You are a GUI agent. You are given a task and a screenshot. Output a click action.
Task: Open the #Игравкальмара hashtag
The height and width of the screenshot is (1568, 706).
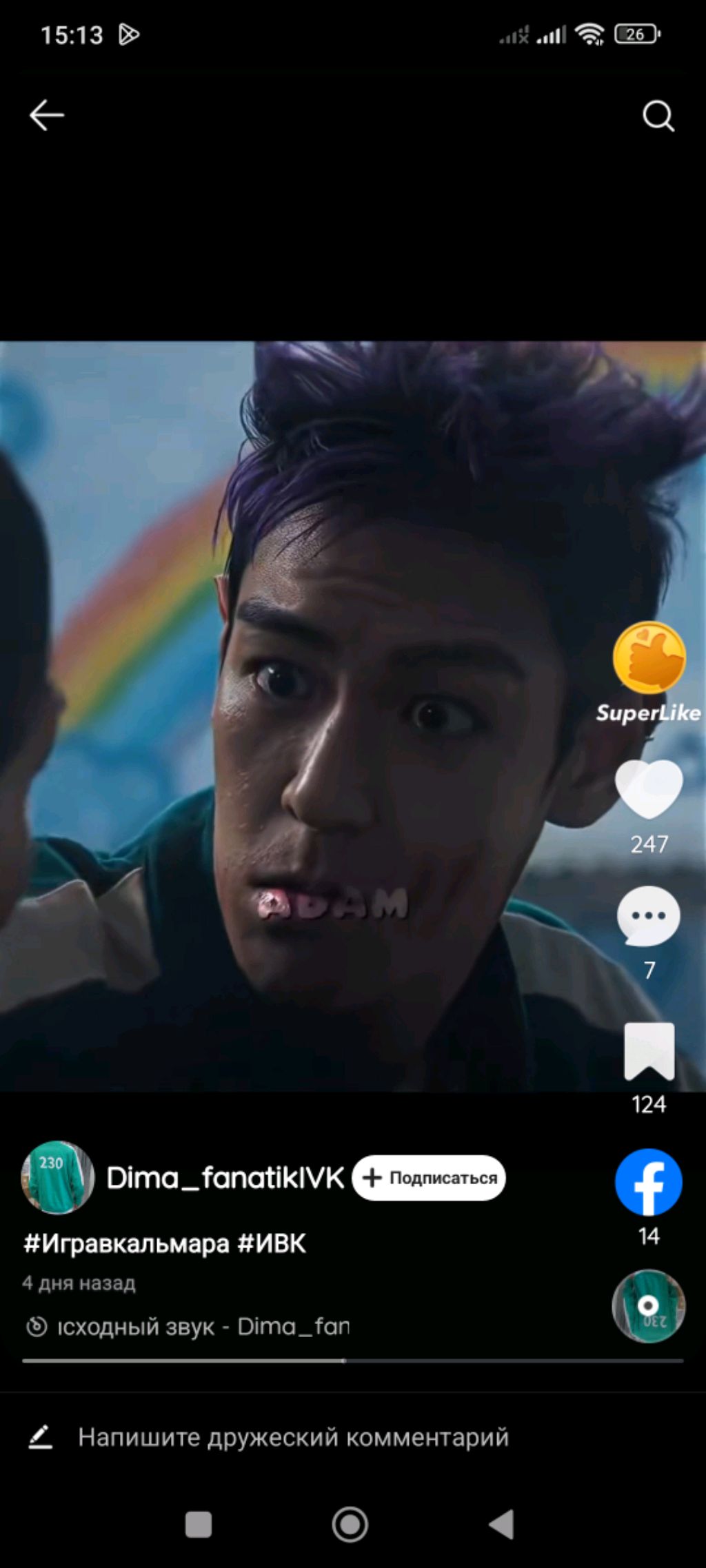[x=126, y=1244]
